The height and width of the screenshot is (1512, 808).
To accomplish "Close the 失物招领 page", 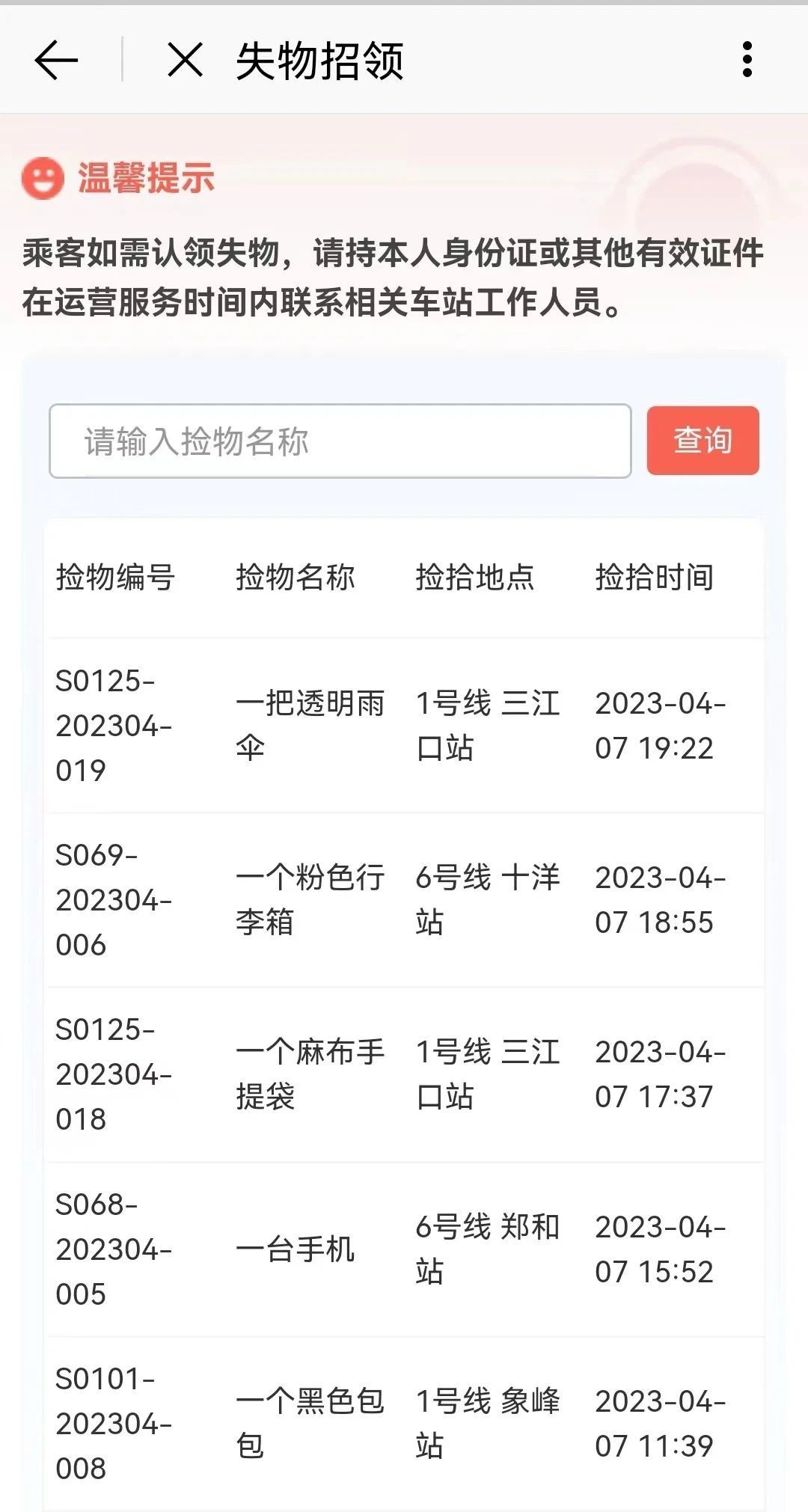I will [185, 60].
